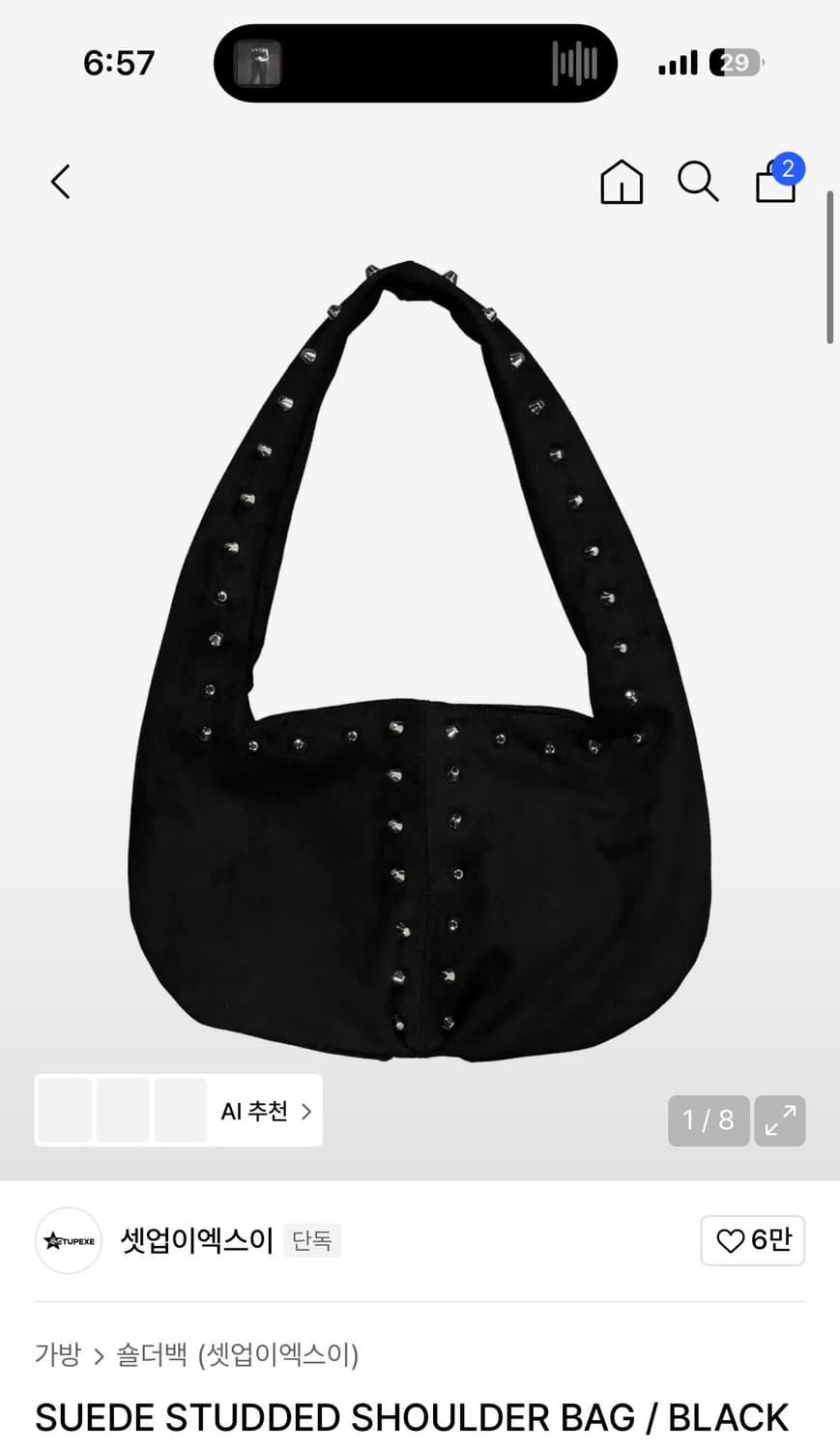Tap the 셋업이엑스이 star brand logo

click(68, 1240)
